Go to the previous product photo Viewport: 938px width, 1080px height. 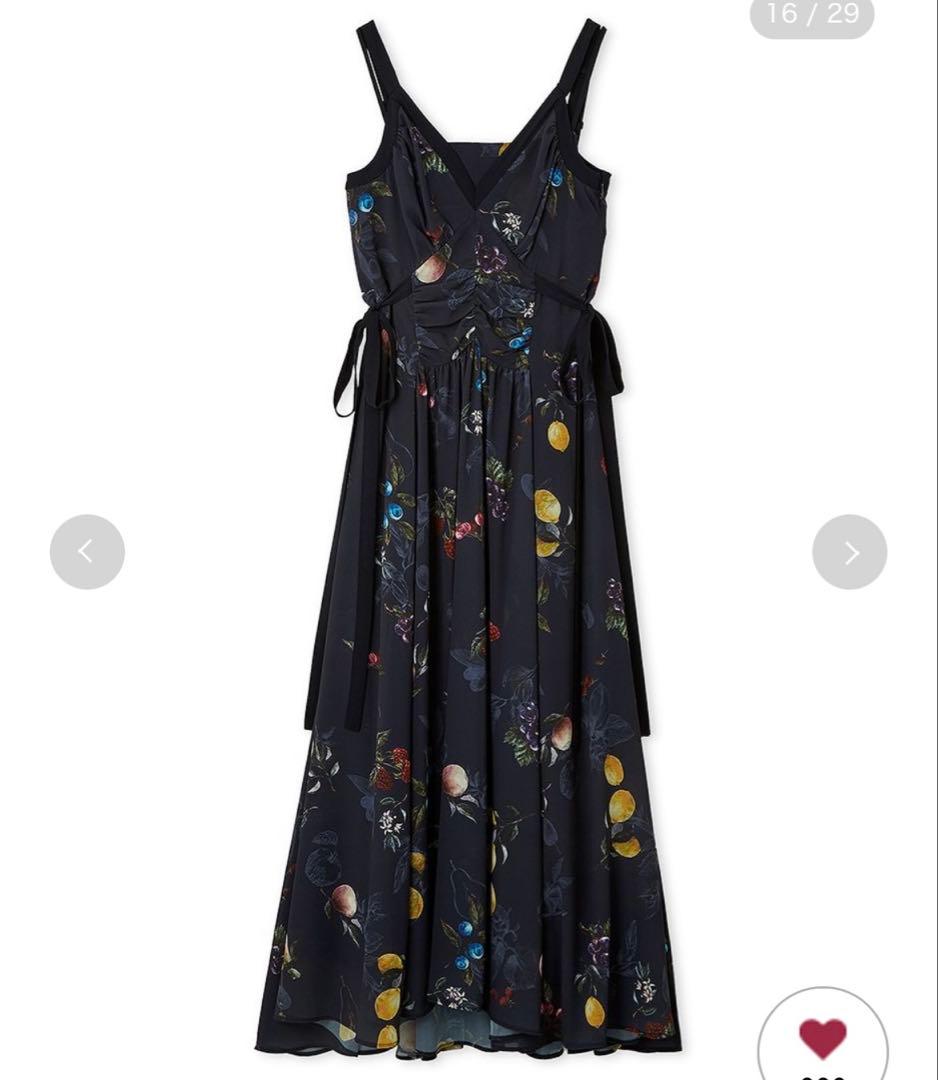[x=87, y=551]
